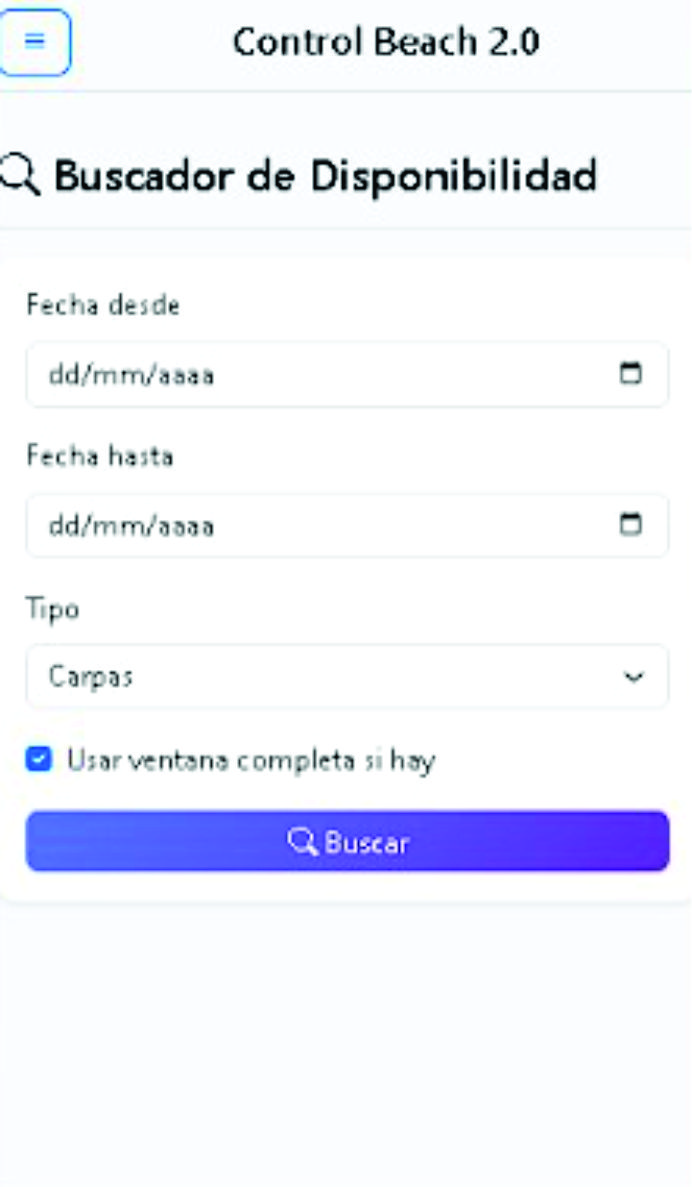Uncheck Usar ventana completa si hay
The width and height of the screenshot is (692, 1187).
(x=38, y=760)
